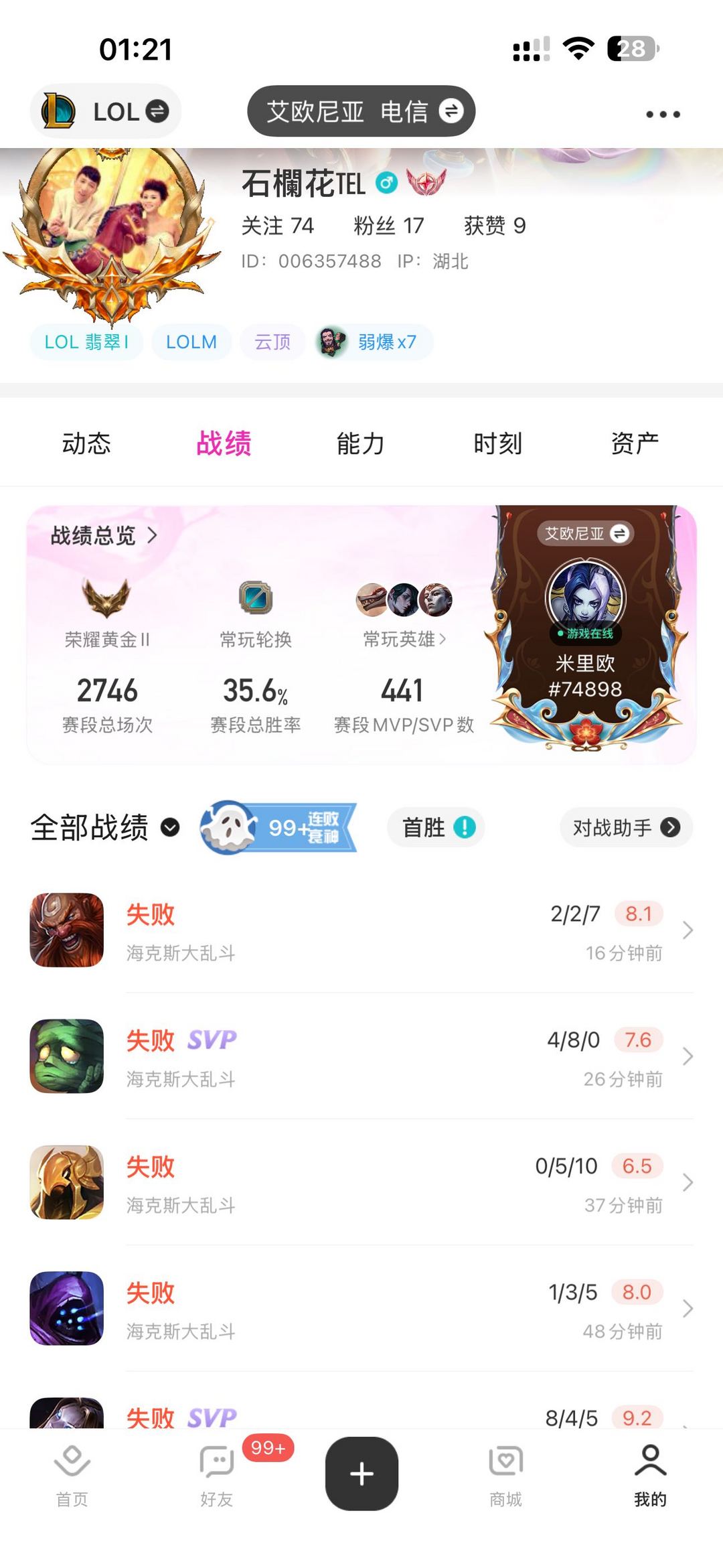Go to the 首页 tab
This screenshot has width=723, height=1568.
(x=72, y=1474)
